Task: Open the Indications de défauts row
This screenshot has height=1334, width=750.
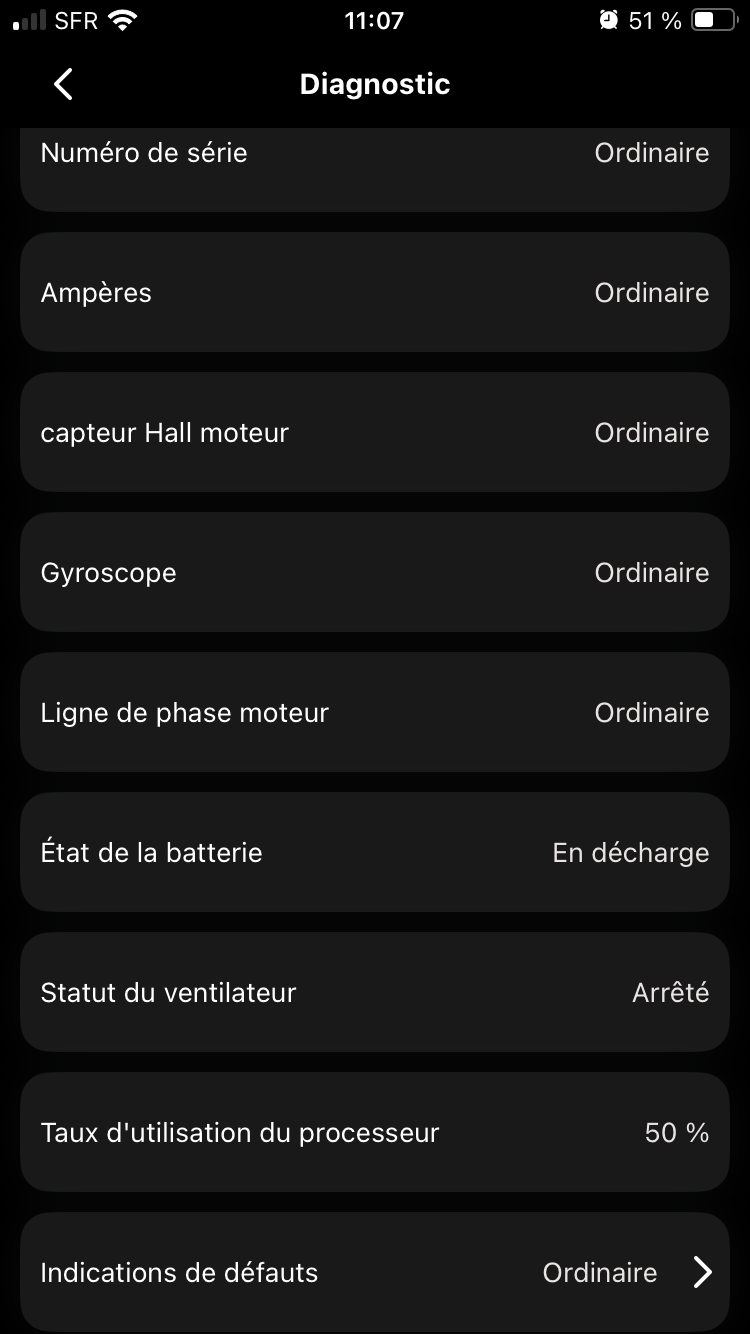Action: tap(375, 1272)
